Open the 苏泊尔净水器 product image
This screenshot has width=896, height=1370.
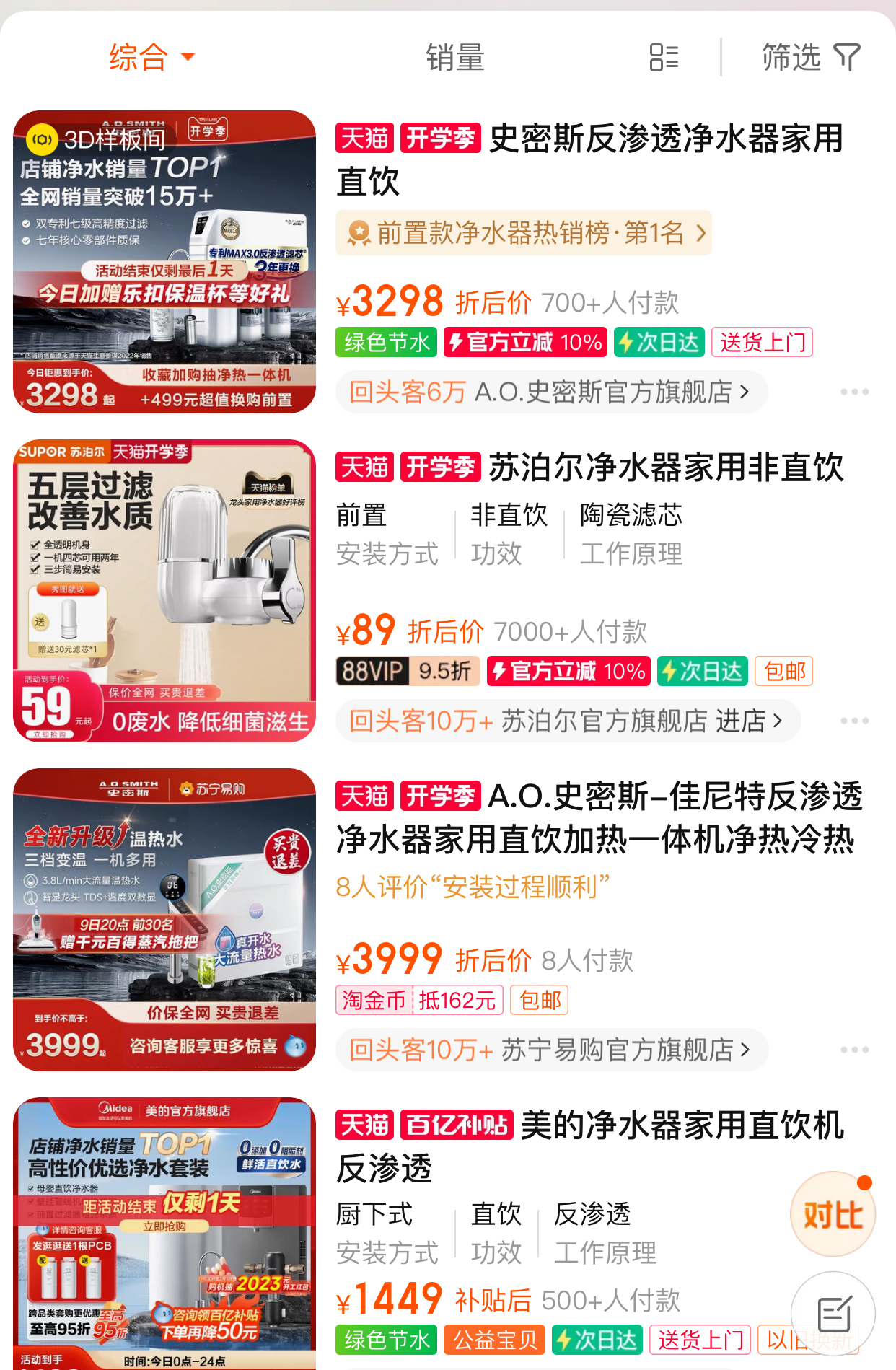(164, 591)
